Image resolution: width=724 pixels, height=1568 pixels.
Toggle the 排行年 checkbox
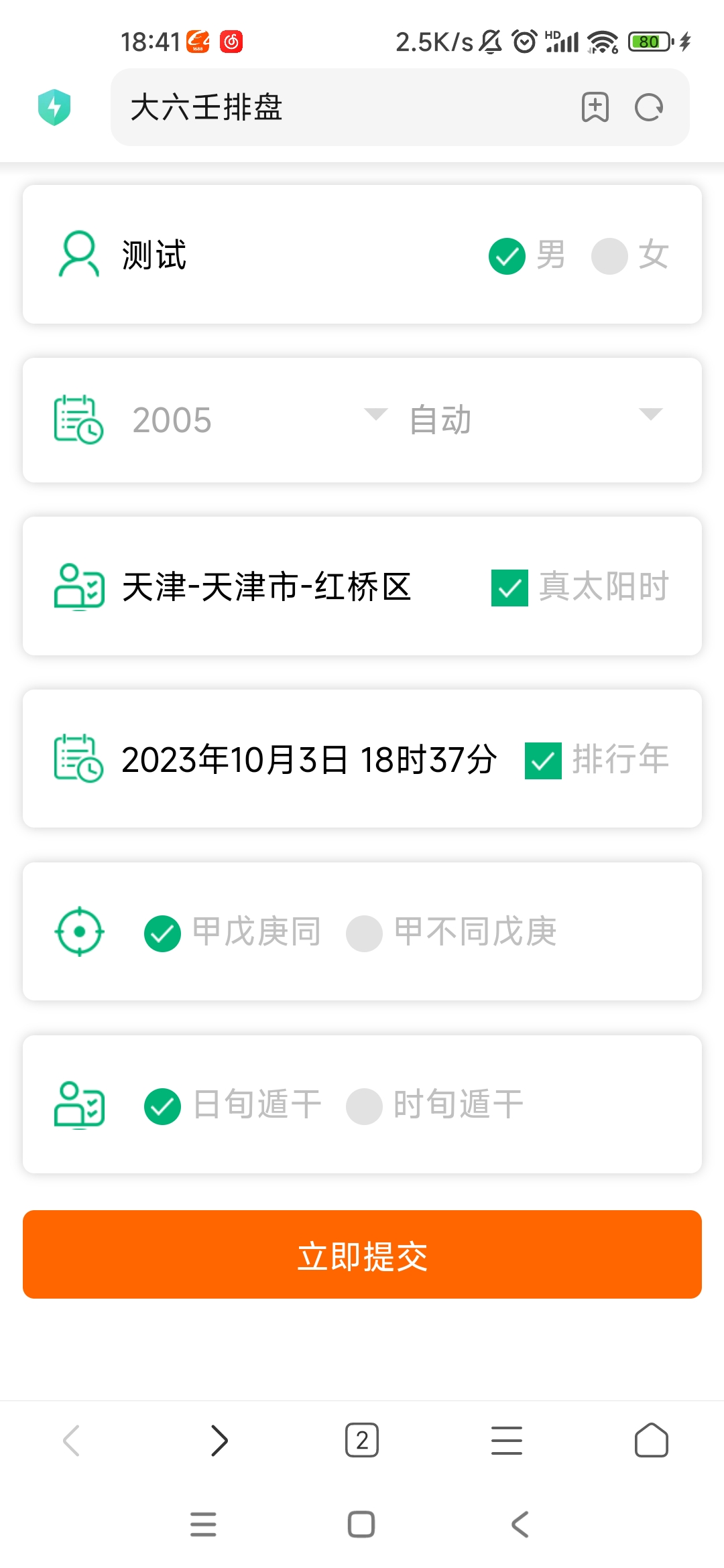[x=543, y=761]
